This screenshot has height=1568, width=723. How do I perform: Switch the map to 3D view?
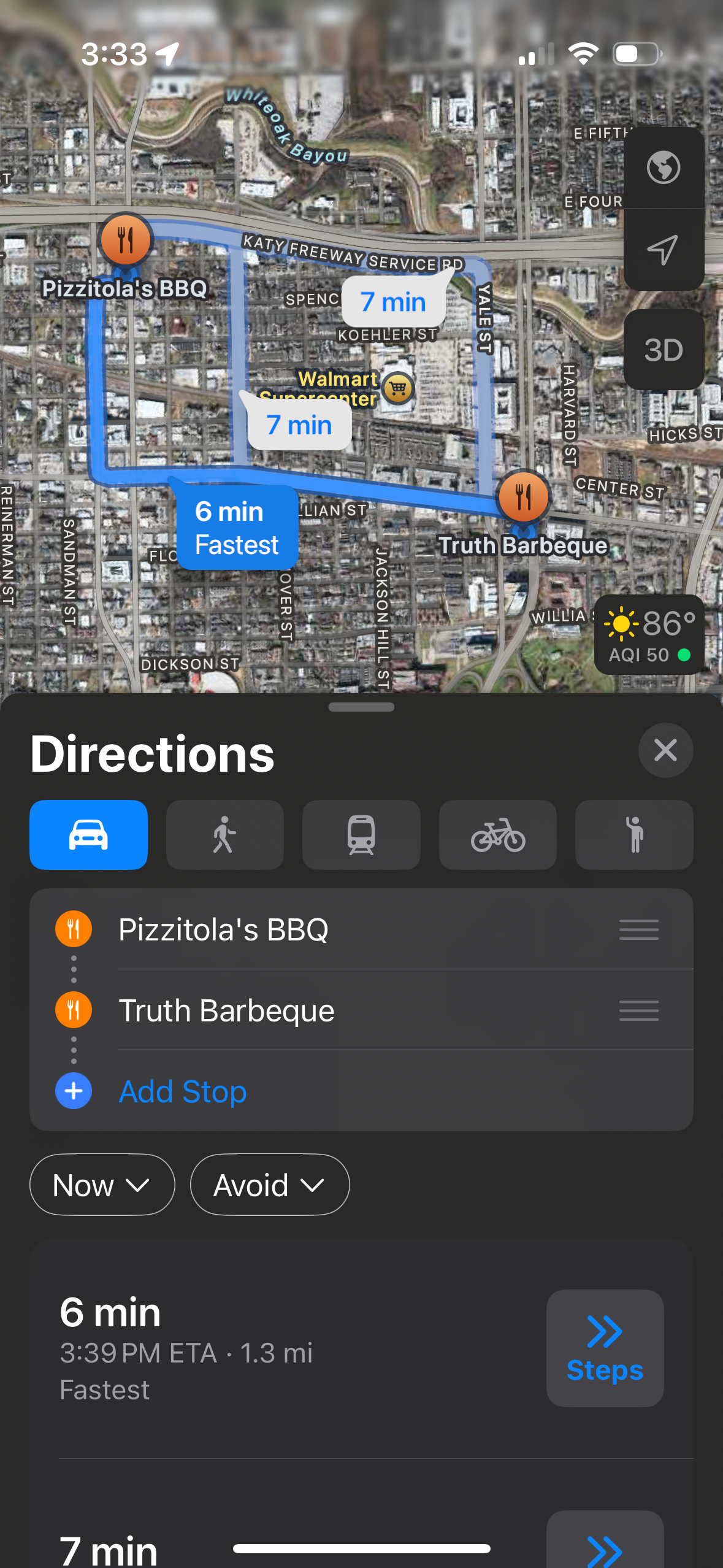(664, 350)
